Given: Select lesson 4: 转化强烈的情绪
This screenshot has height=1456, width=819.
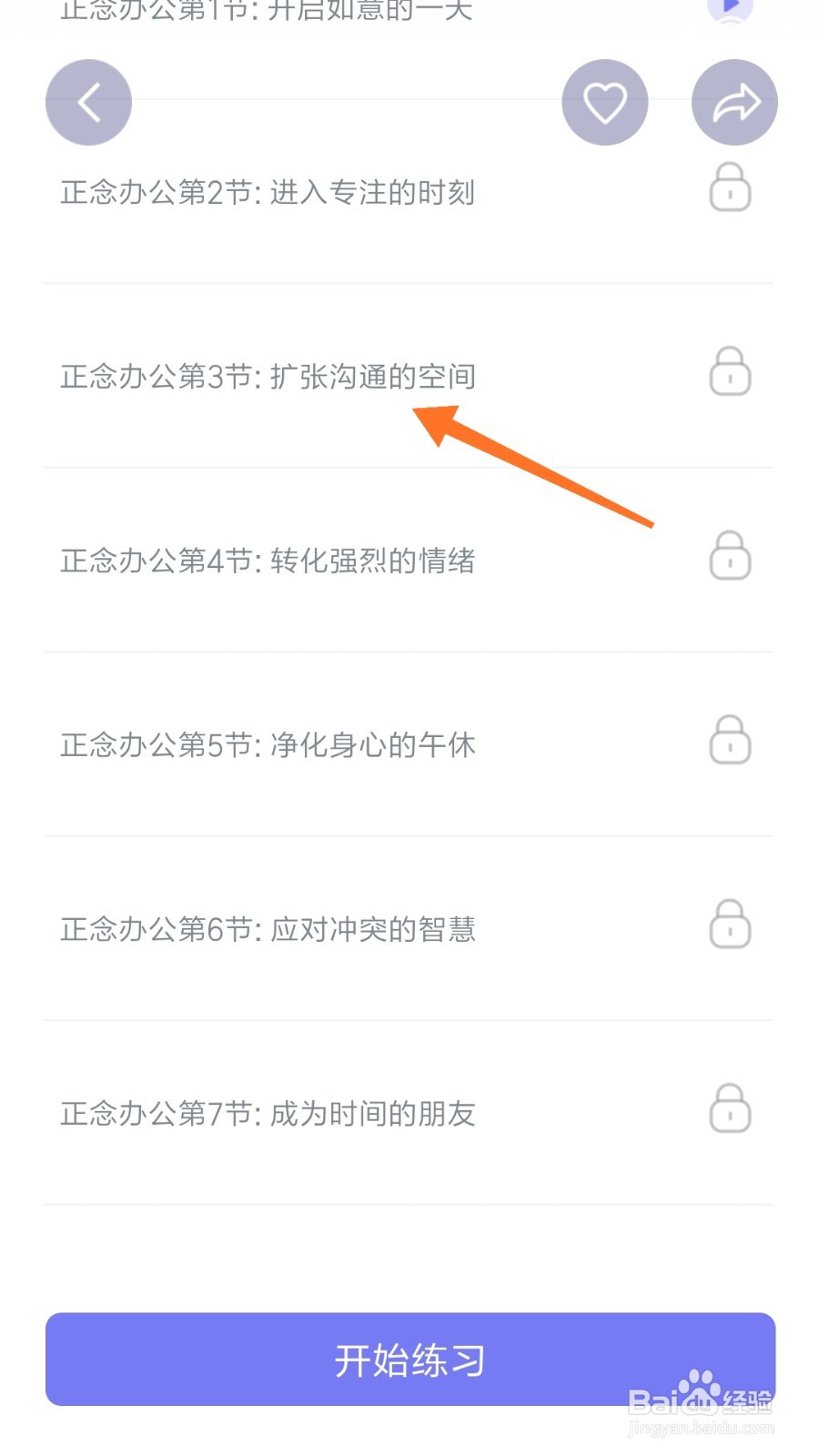Looking at the screenshot, I should (268, 561).
